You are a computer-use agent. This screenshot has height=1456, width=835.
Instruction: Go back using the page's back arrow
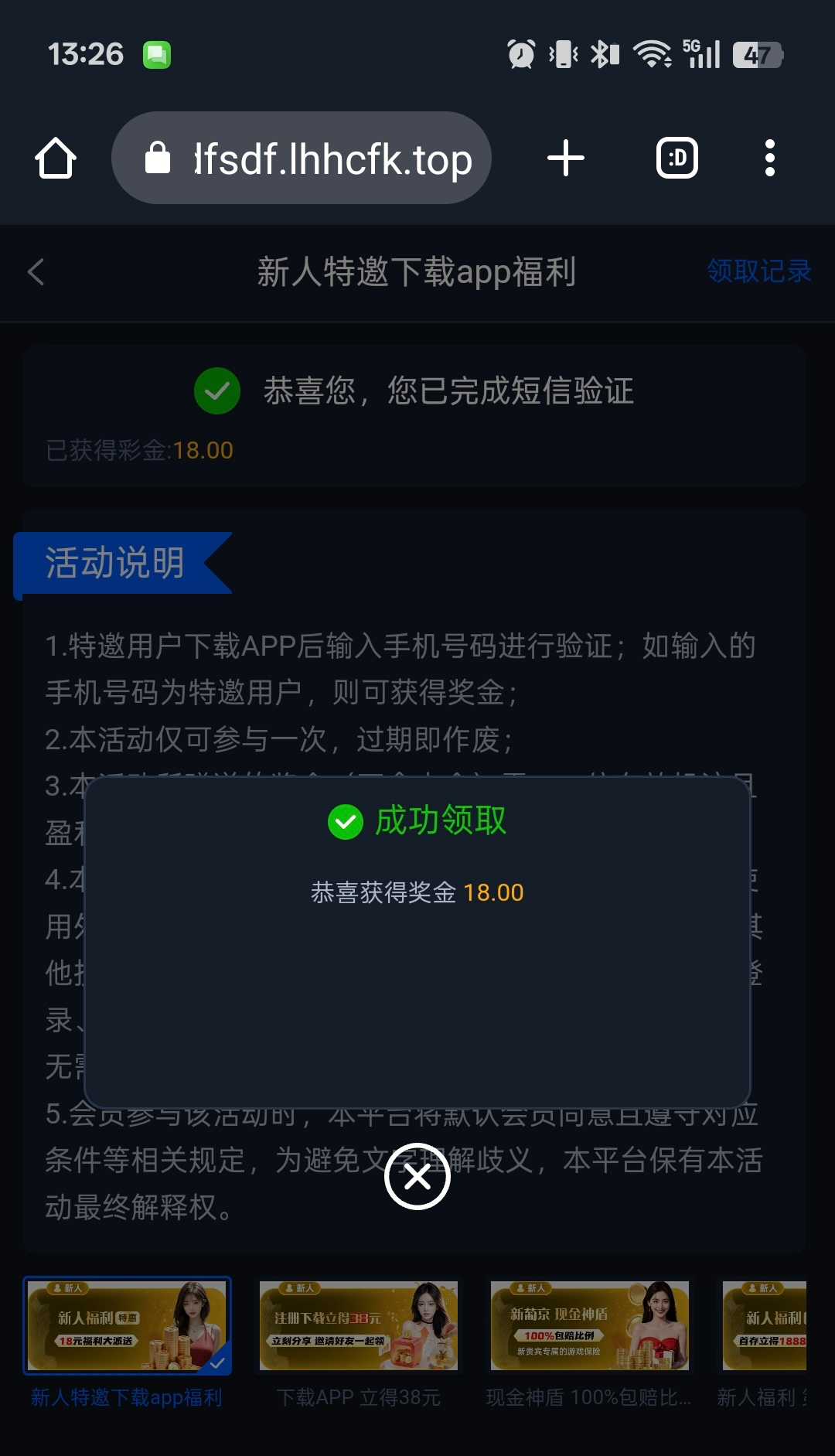(36, 271)
